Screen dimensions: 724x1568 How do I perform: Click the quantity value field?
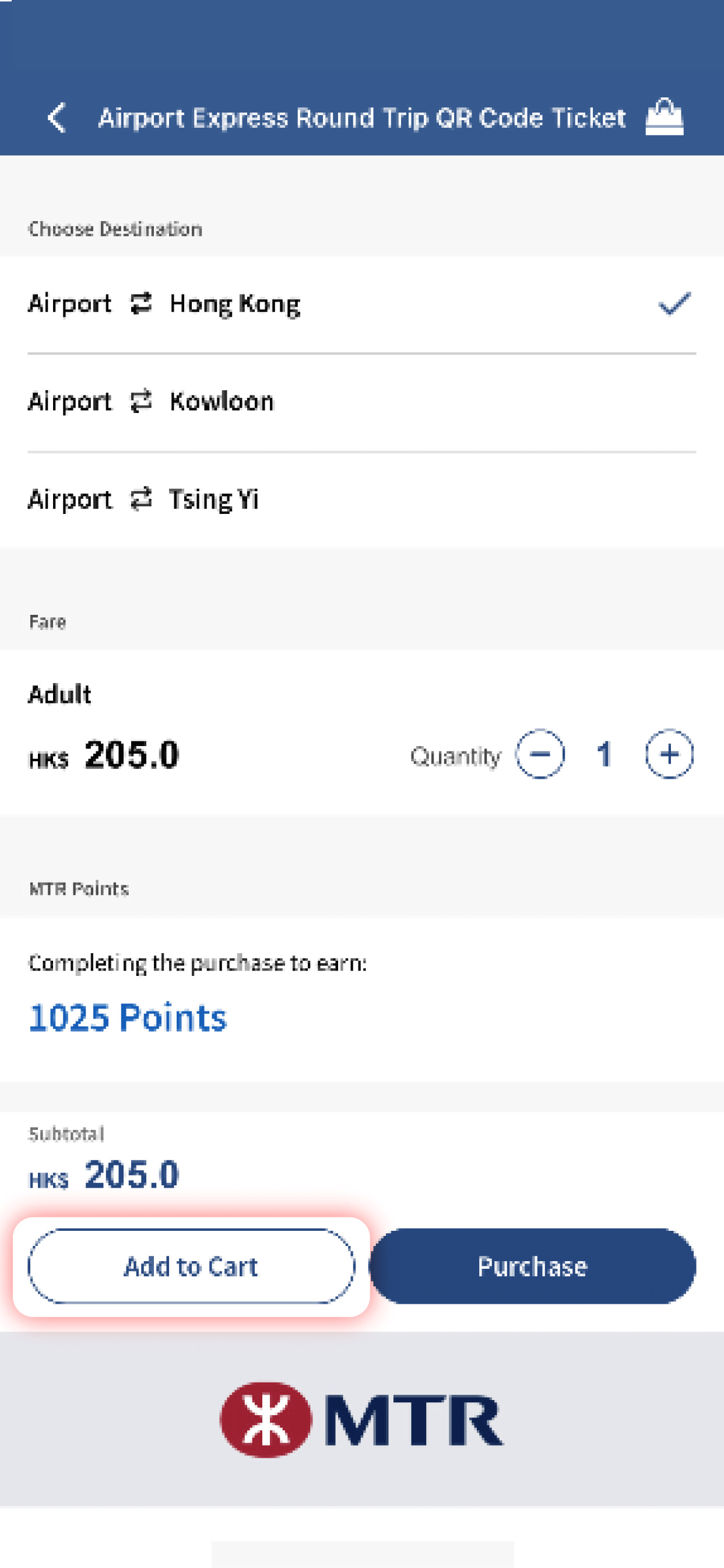[604, 755]
